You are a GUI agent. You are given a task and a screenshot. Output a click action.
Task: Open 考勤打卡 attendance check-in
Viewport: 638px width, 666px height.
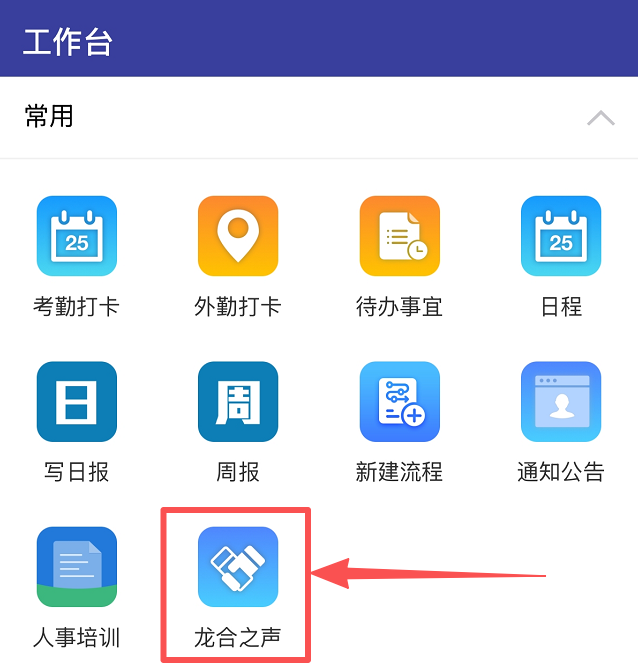coord(77,236)
